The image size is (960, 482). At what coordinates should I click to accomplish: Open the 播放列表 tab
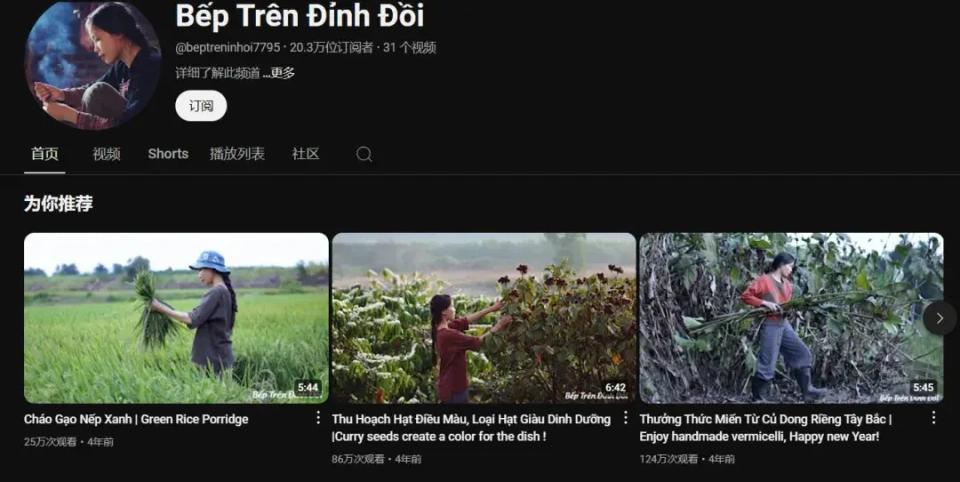[237, 154]
